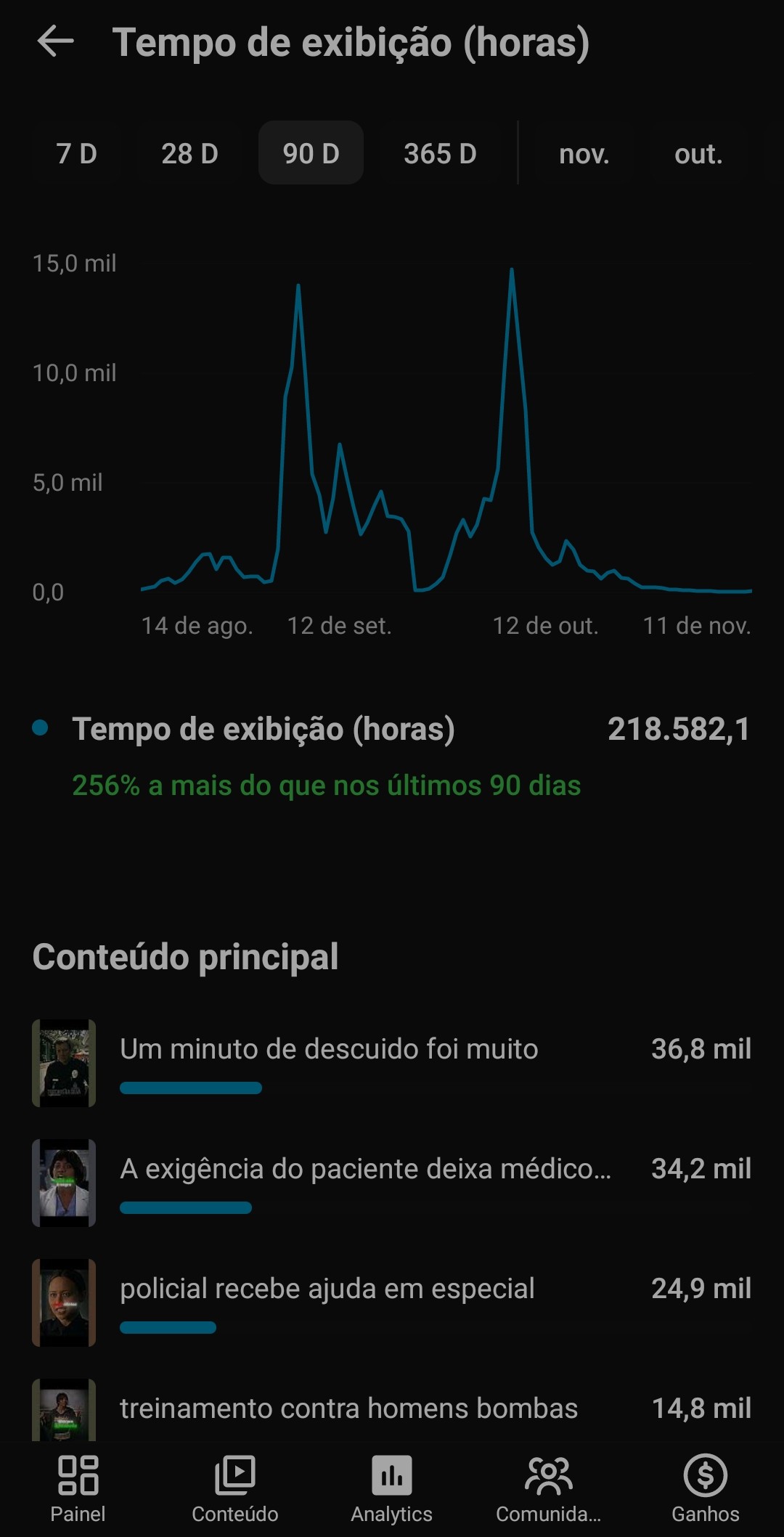This screenshot has width=784, height=1537.
Task: Show the 365 D watch time
Action: point(440,153)
